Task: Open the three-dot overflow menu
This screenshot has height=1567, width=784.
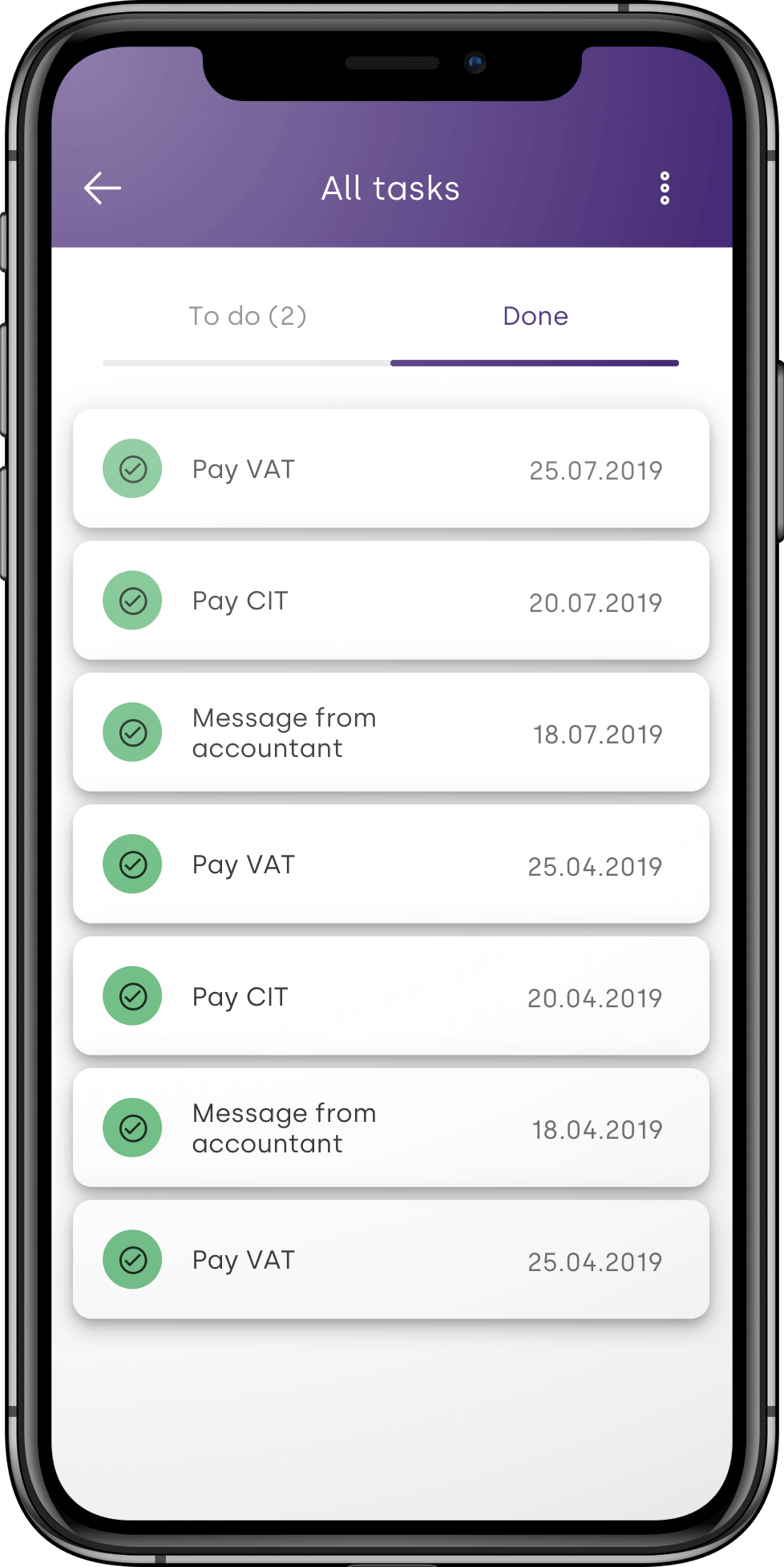Action: pos(664,188)
